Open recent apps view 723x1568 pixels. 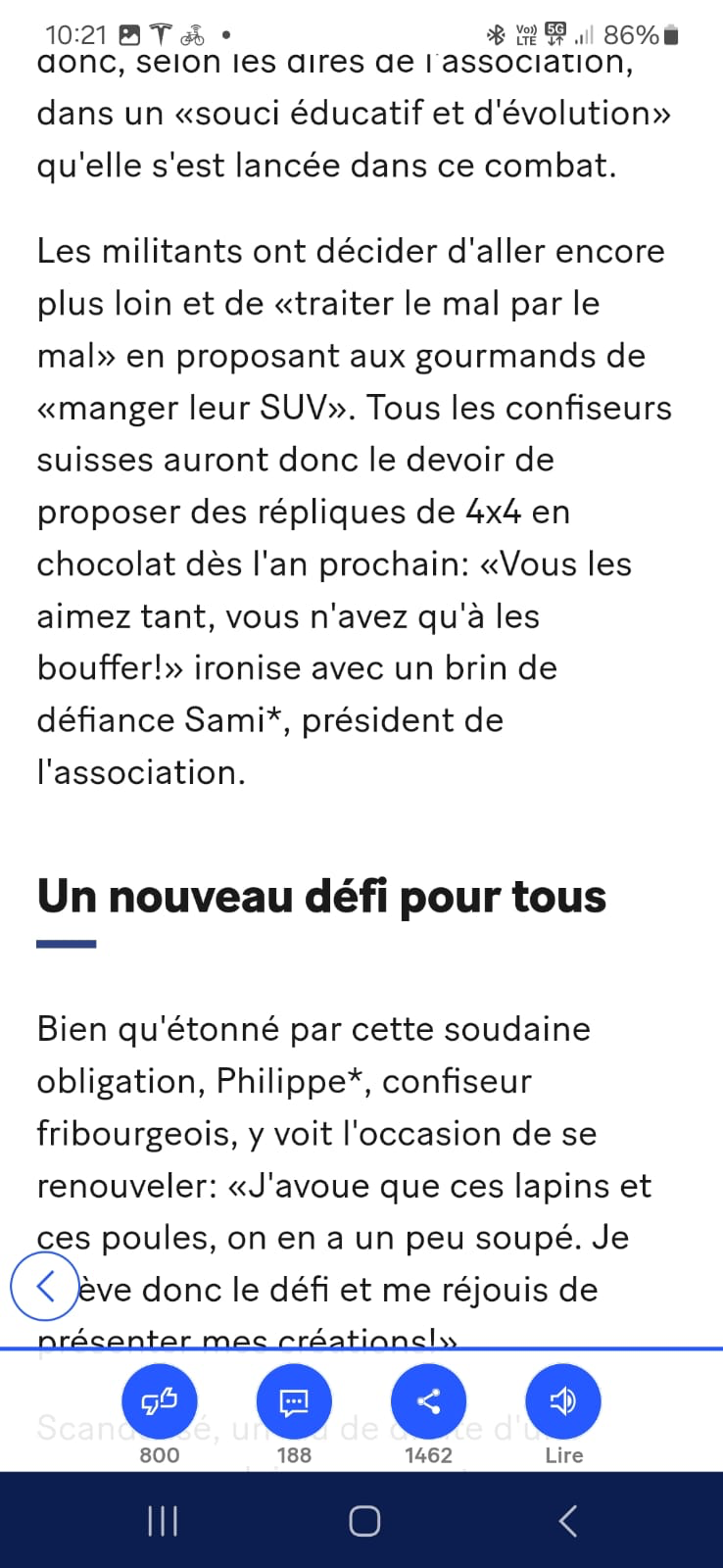(162, 1520)
